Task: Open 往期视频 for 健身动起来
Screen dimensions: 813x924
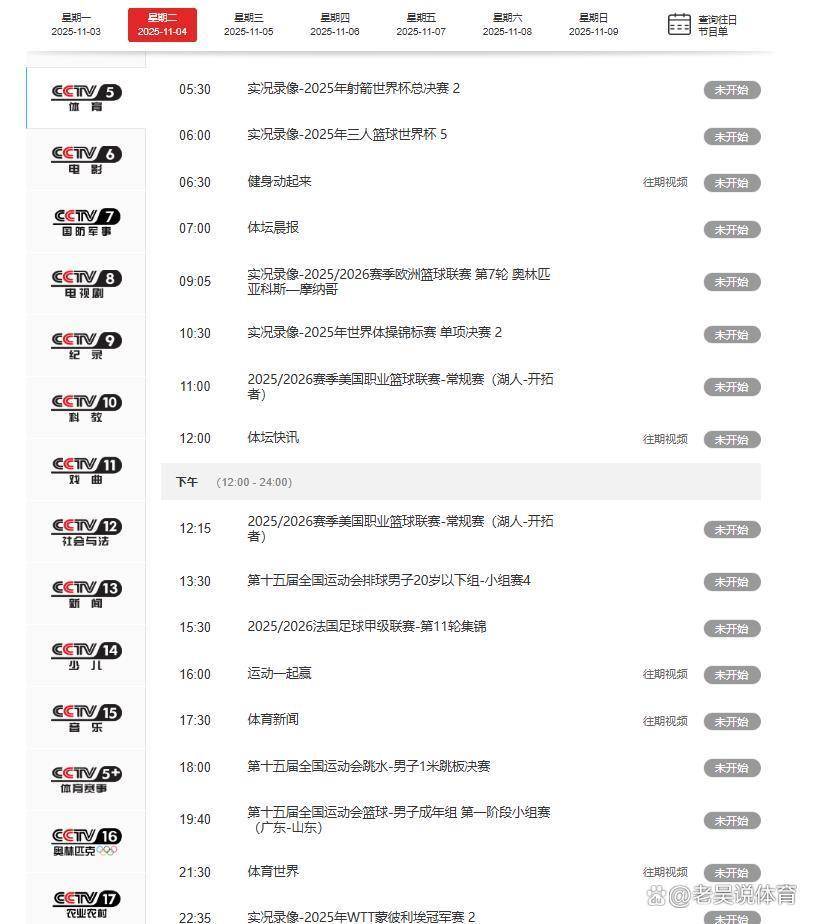Action: coord(665,182)
